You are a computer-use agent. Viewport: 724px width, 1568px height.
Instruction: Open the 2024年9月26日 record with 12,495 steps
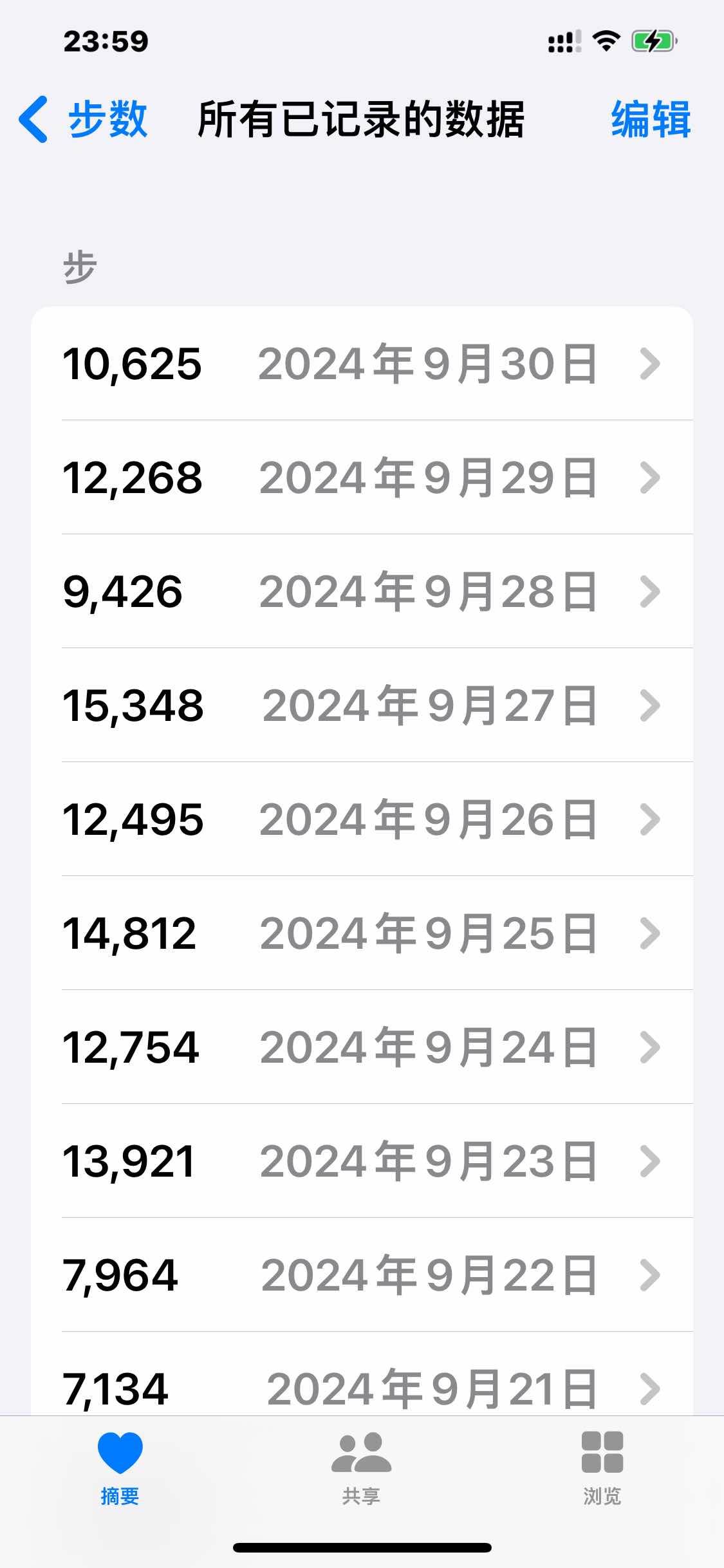[x=362, y=819]
